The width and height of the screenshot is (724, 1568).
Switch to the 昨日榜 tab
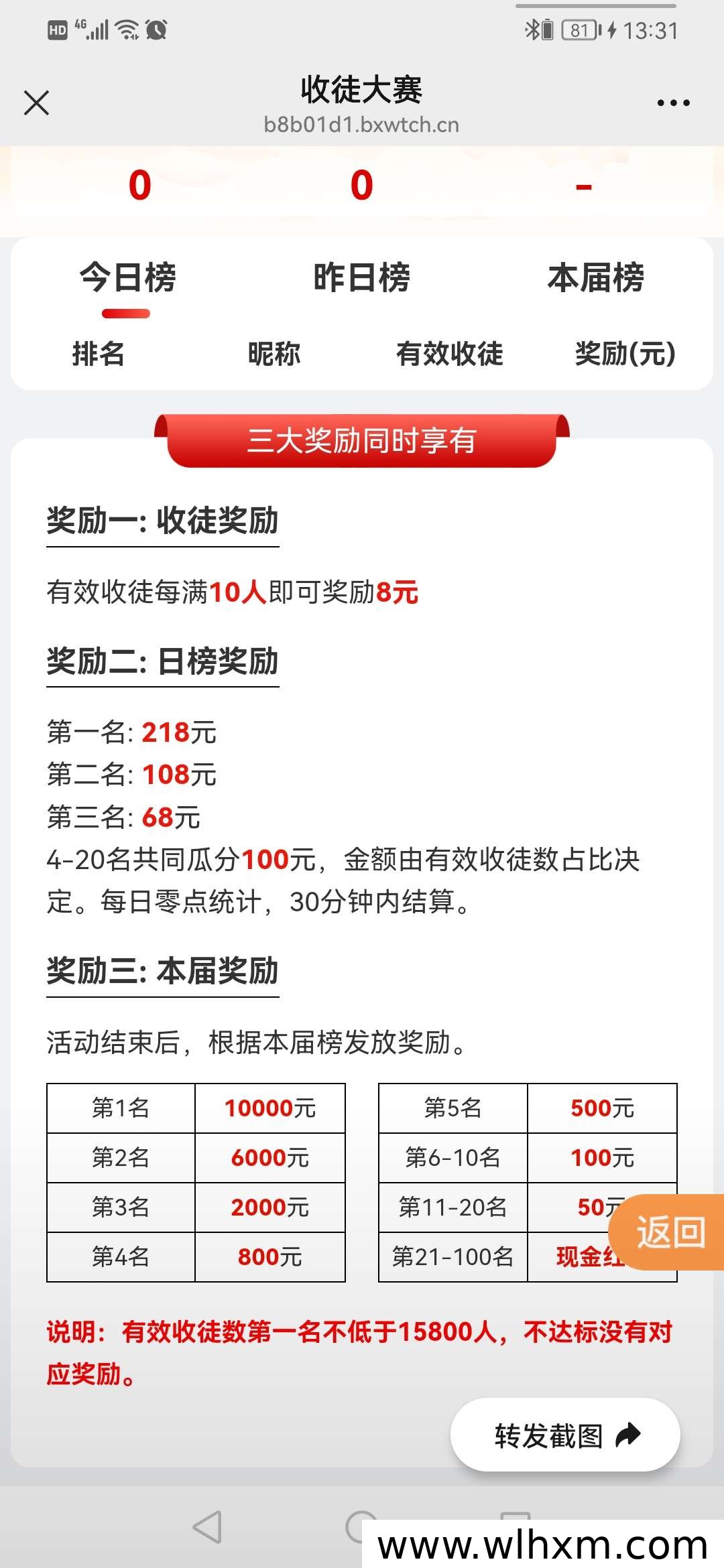click(361, 277)
